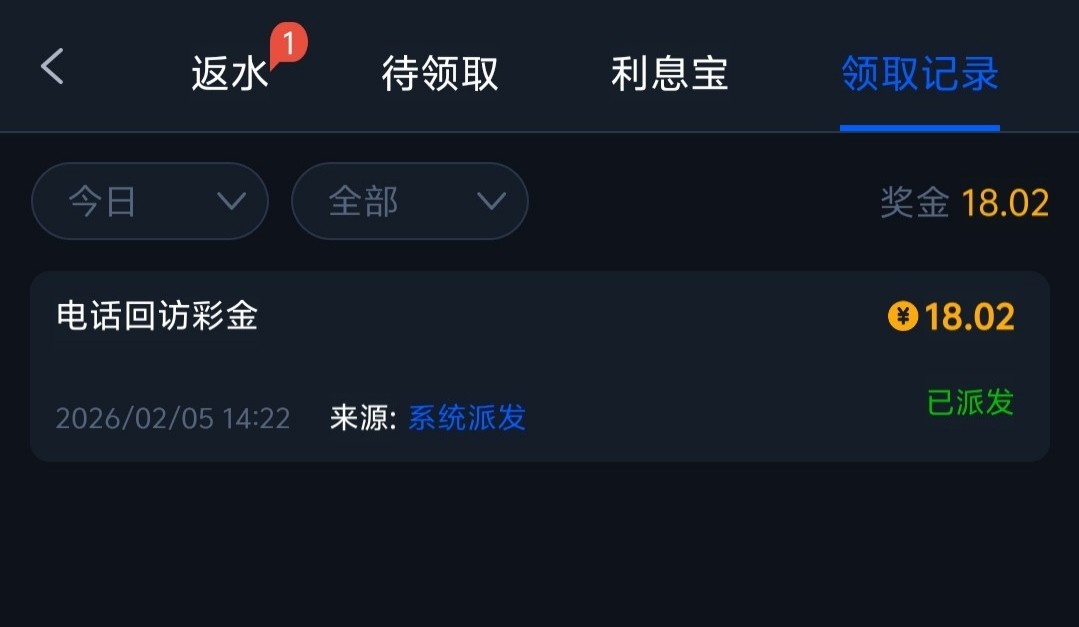Open the 电话回访彩金 record card
Viewport: 1079px width, 627px height.
[540, 366]
